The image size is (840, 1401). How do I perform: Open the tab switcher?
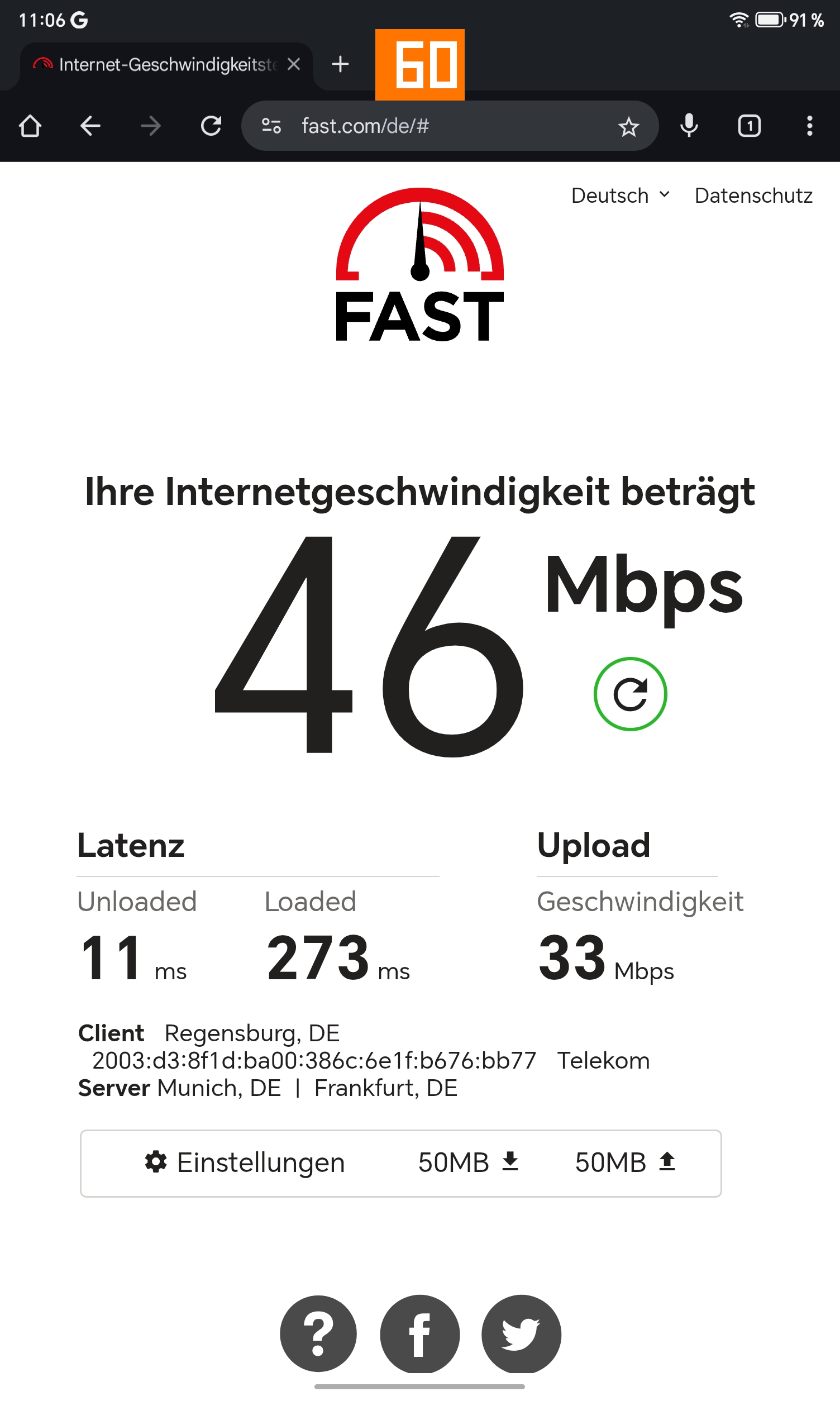pyautogui.click(x=749, y=126)
